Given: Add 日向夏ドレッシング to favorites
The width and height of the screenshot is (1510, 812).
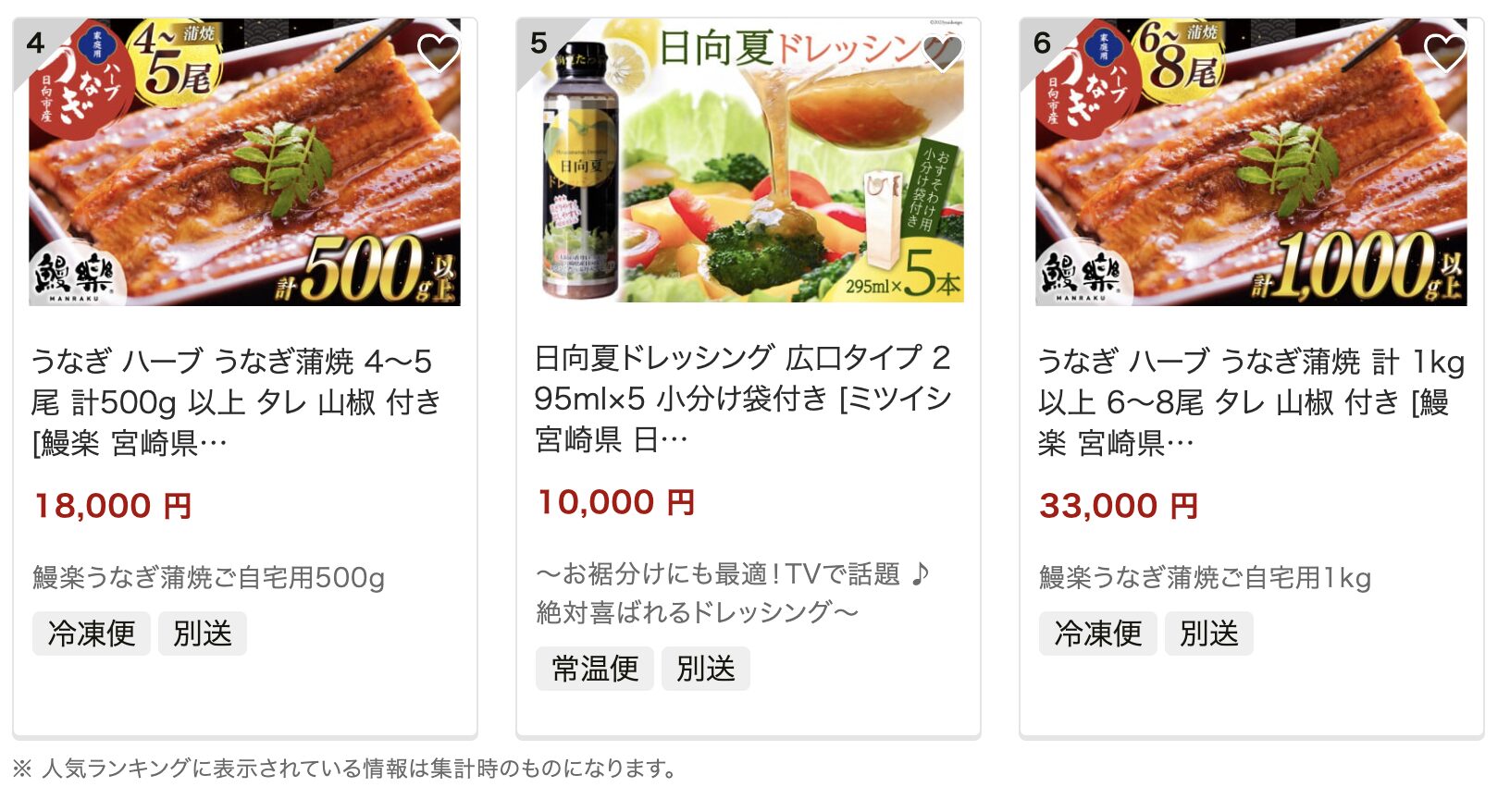Looking at the screenshot, I should point(942,53).
